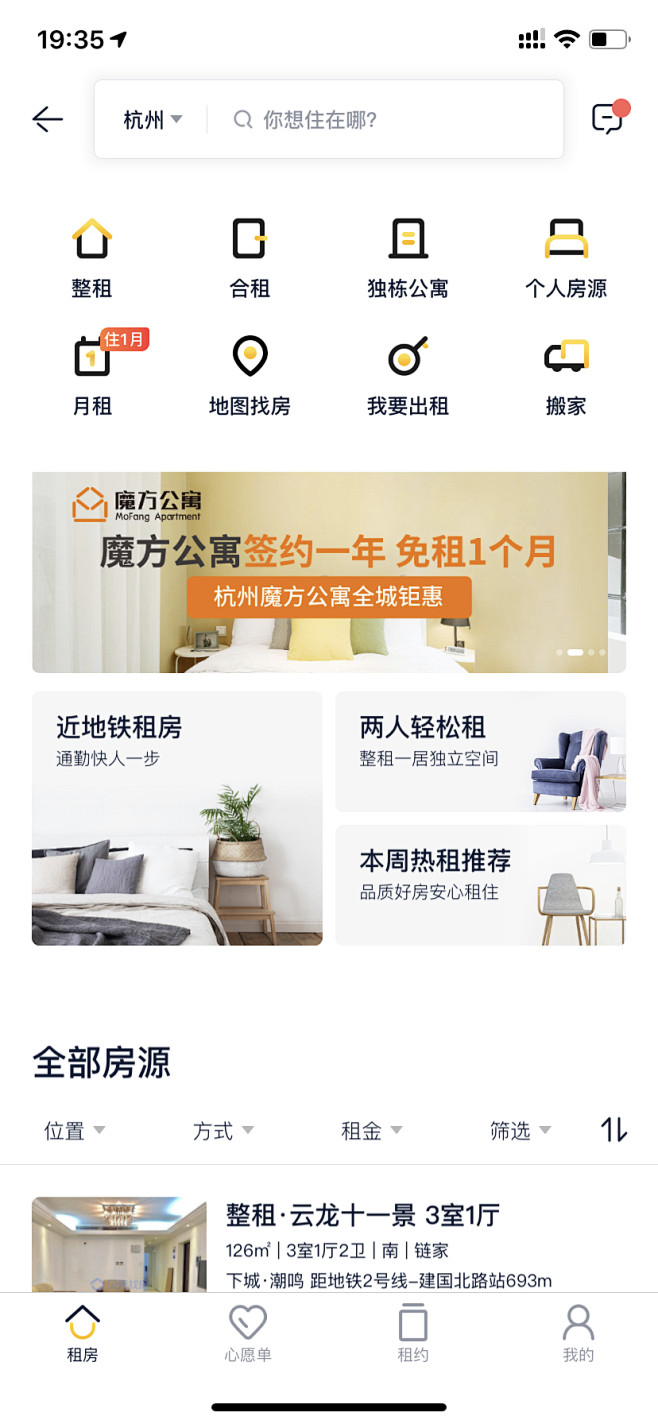Viewport: 658px width, 1424px height.
Task: Open the 杭州 city selector
Action: [153, 120]
